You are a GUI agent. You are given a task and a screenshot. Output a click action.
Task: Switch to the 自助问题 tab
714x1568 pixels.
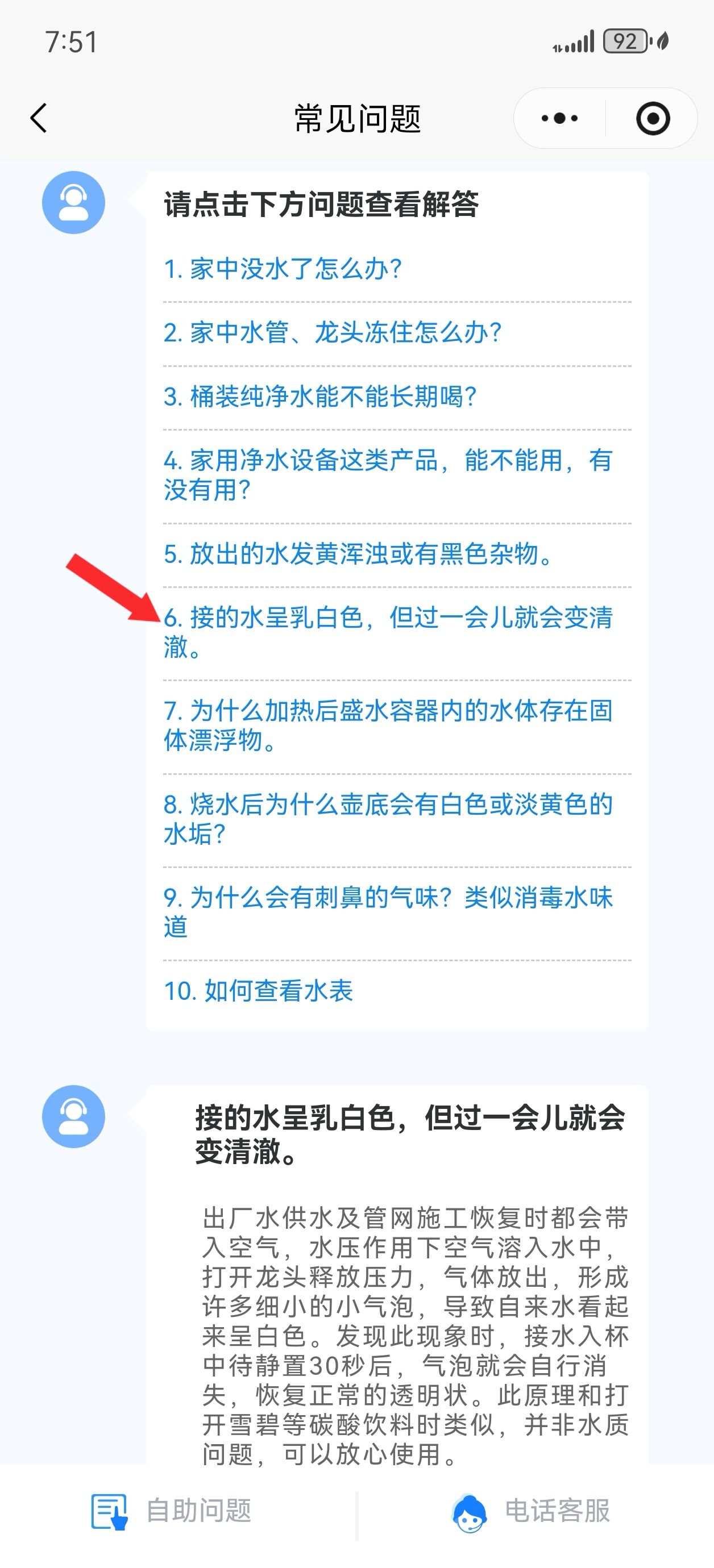[x=172, y=1511]
